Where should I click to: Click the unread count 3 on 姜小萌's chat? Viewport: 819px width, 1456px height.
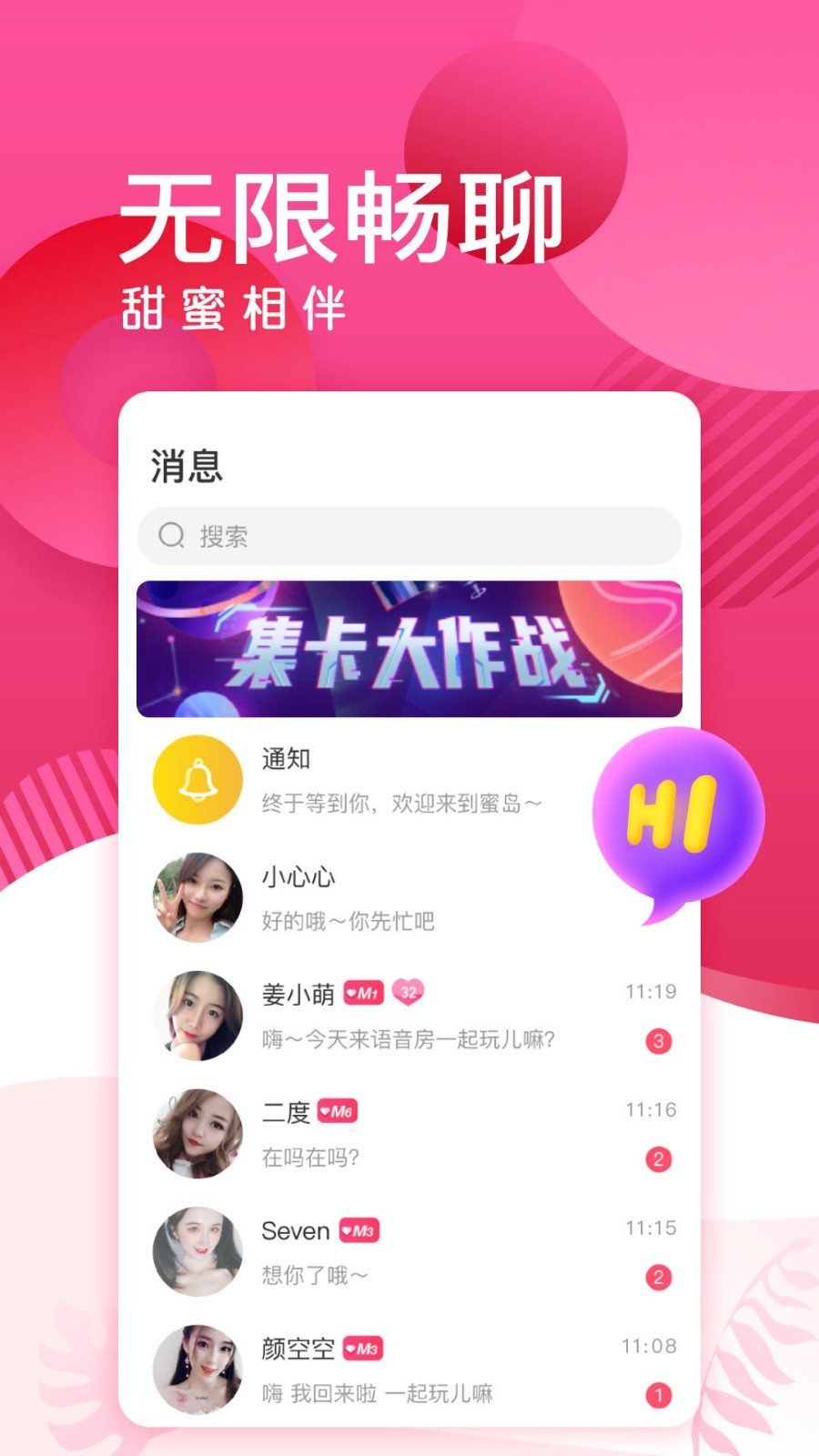point(657,1042)
